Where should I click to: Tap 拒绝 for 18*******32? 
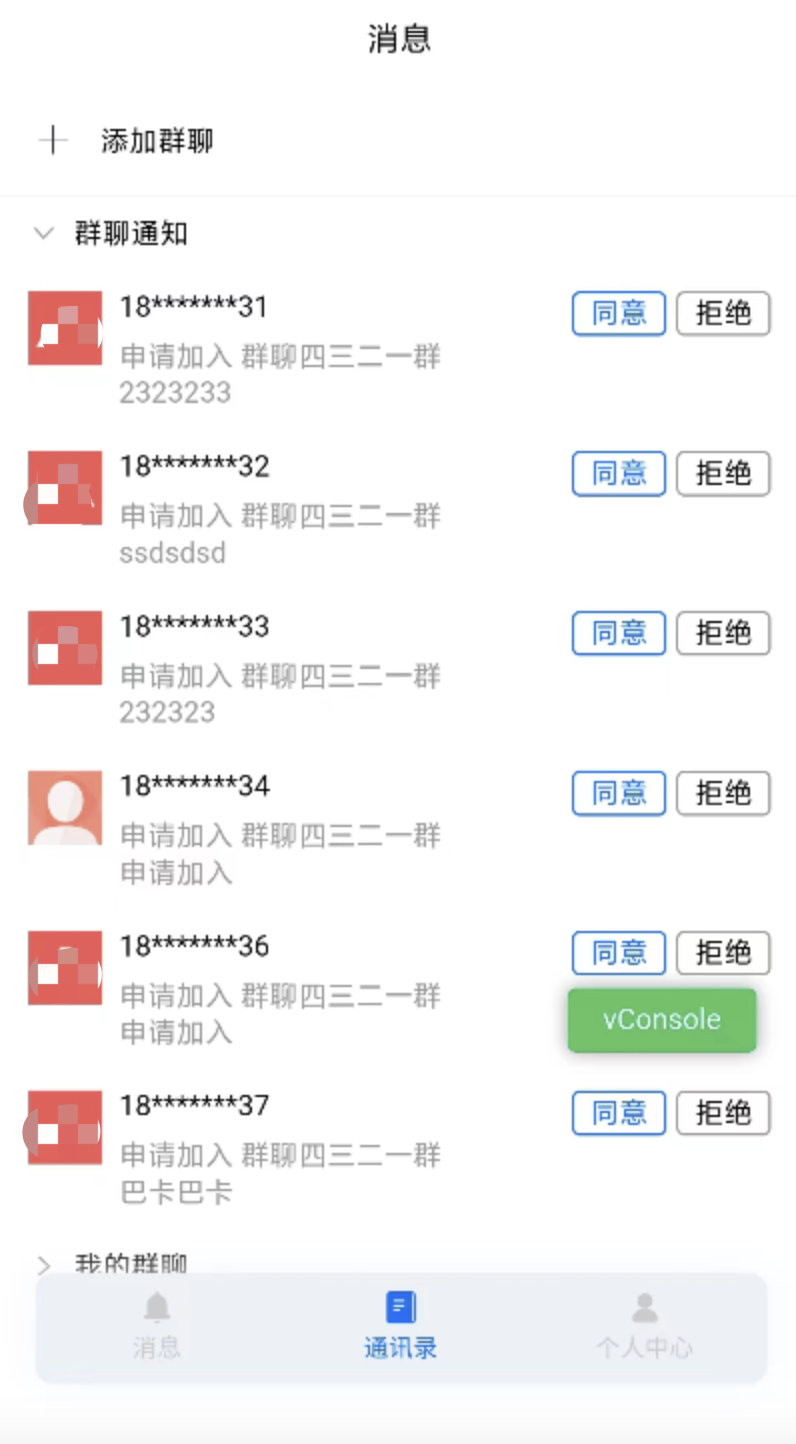(x=723, y=473)
